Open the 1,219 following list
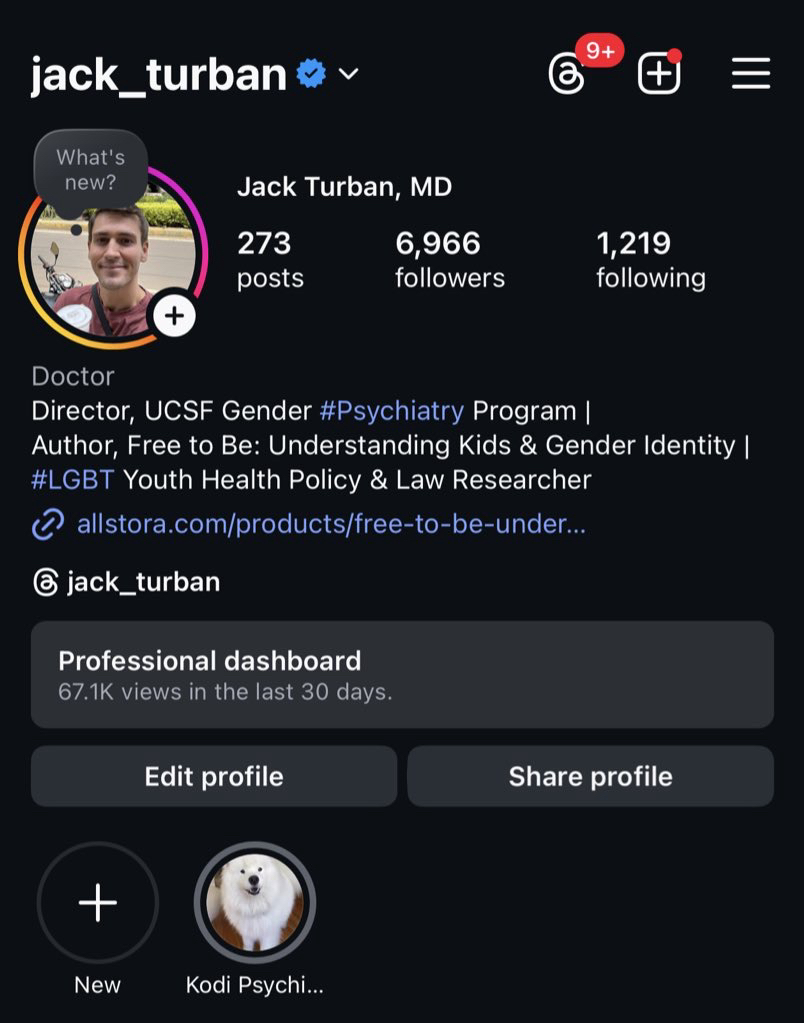 tap(650, 258)
